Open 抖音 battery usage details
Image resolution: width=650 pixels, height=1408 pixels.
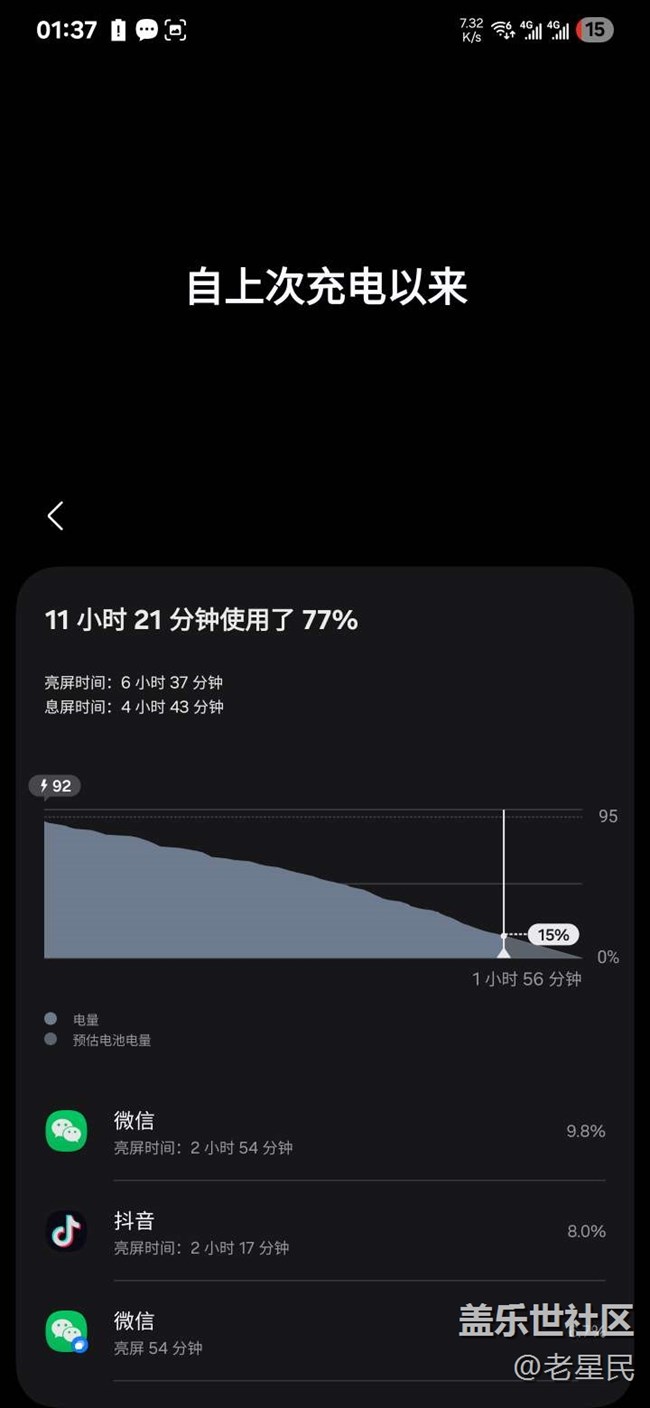(x=325, y=1232)
